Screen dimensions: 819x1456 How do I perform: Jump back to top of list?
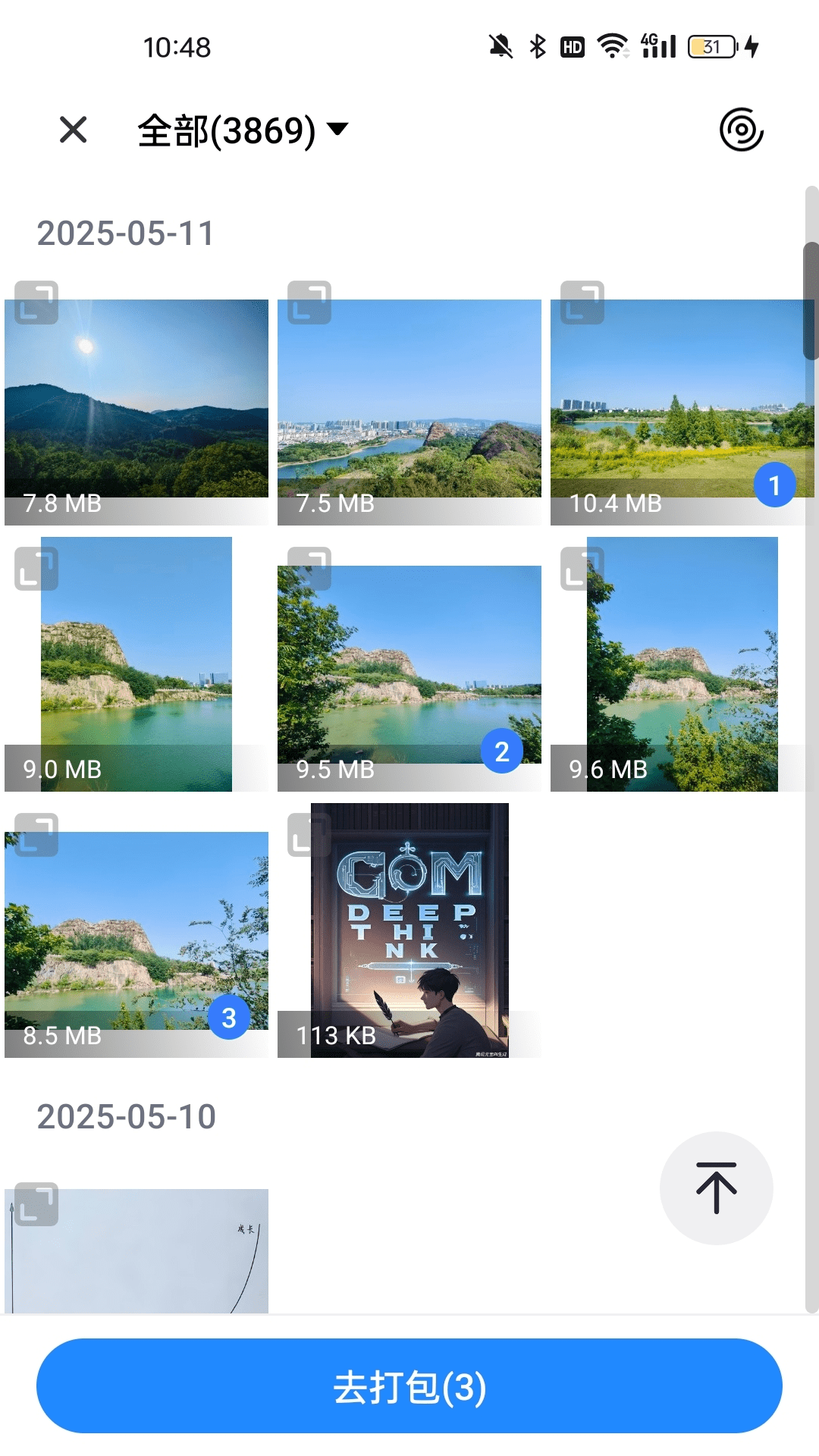point(716,1188)
